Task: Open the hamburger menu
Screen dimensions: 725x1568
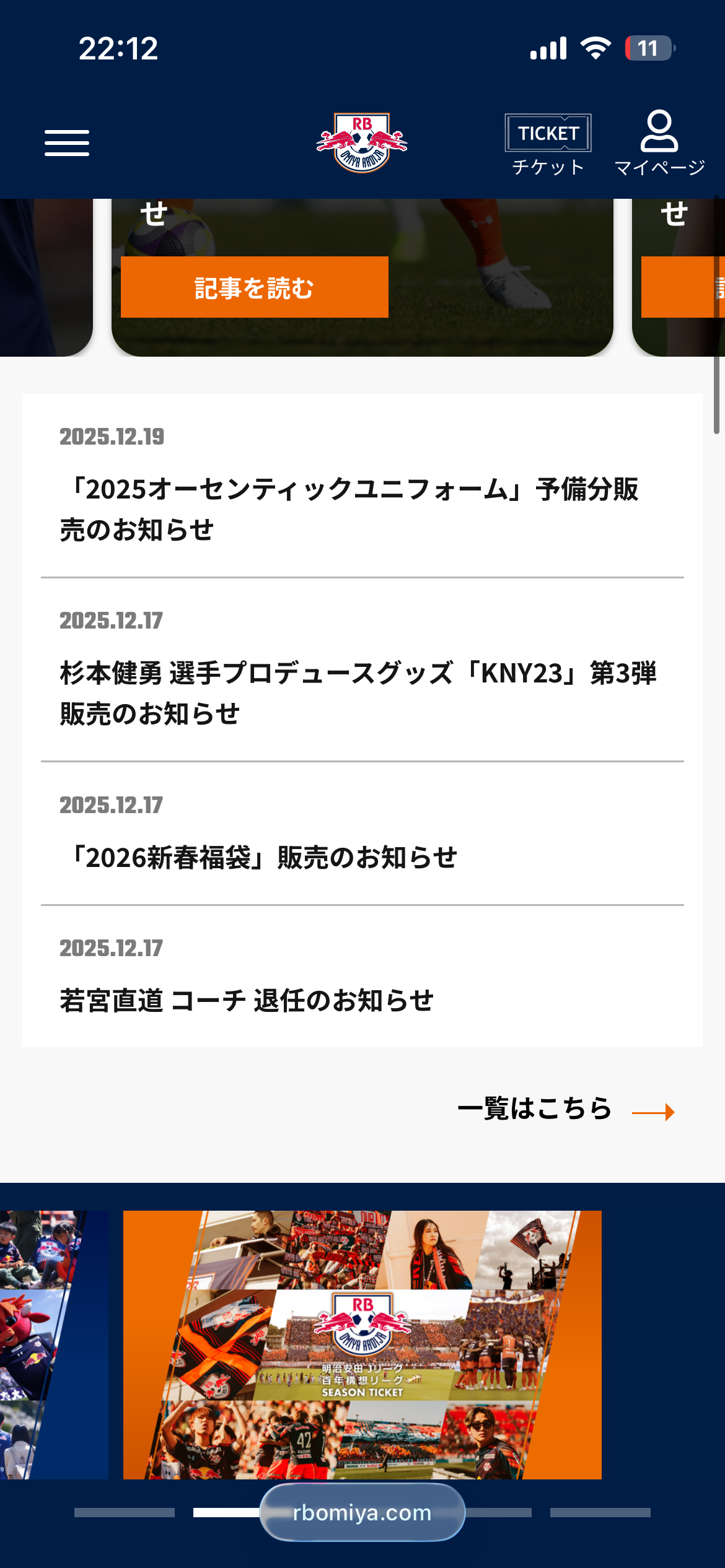Action: click(67, 143)
